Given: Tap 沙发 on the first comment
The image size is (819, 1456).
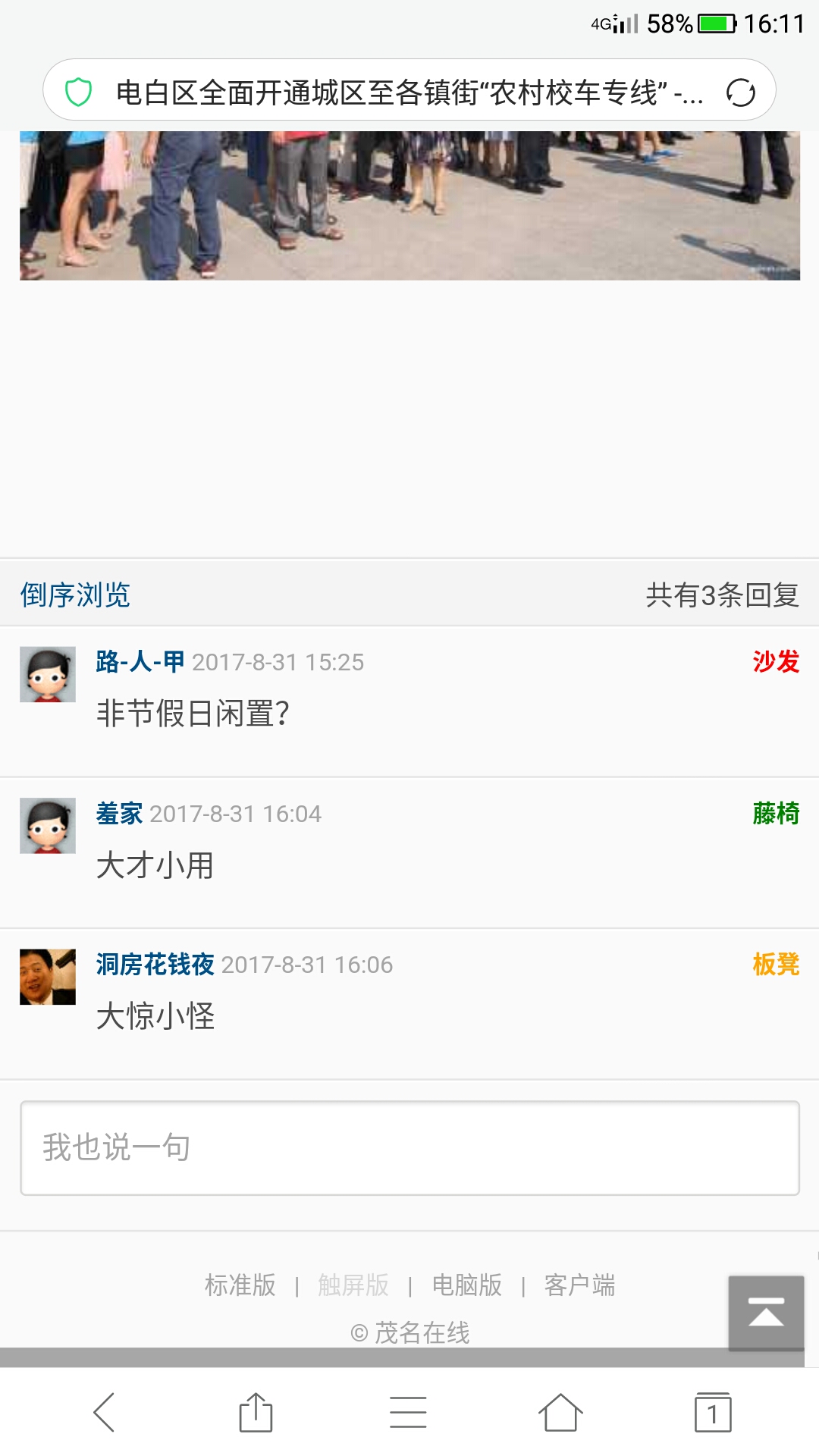Looking at the screenshot, I should coord(777,662).
